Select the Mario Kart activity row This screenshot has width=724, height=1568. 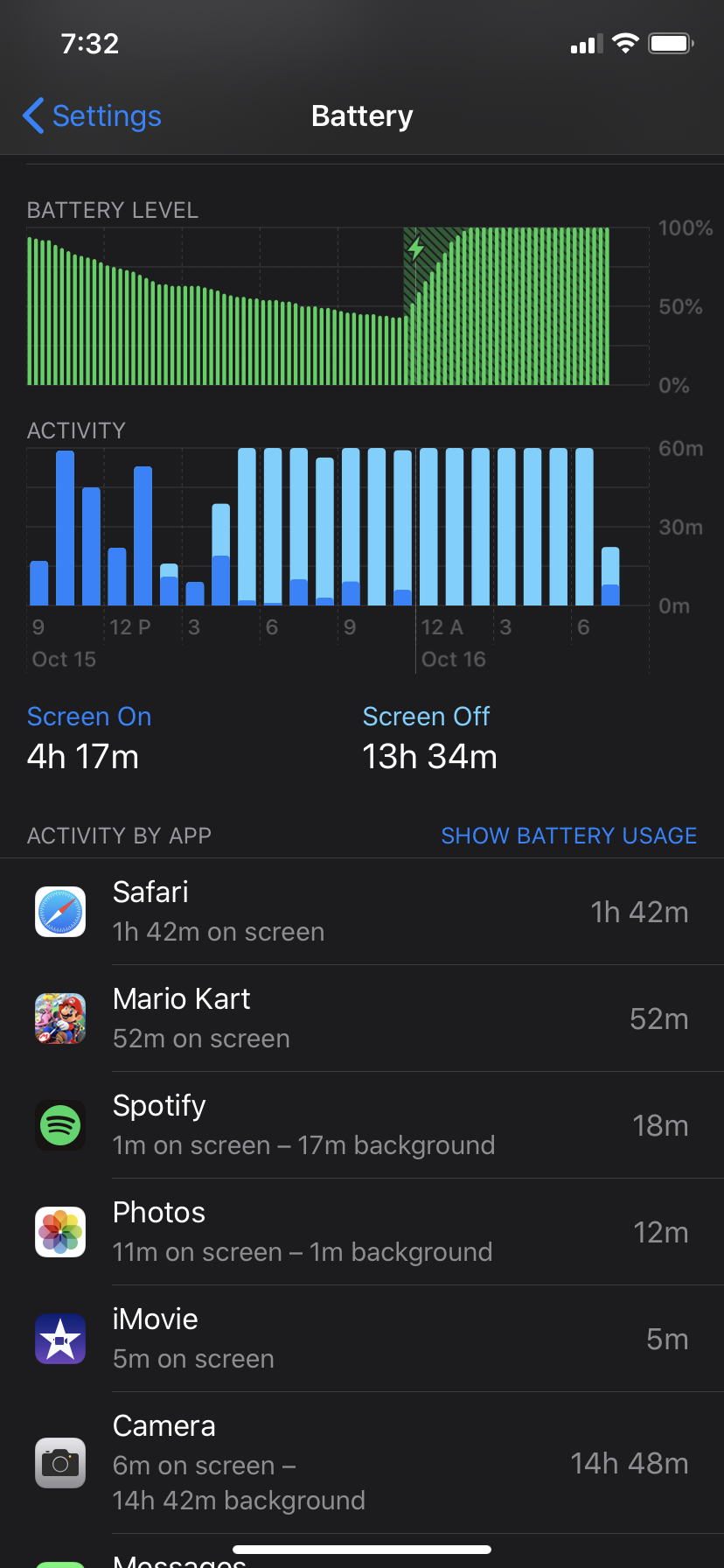click(362, 1018)
